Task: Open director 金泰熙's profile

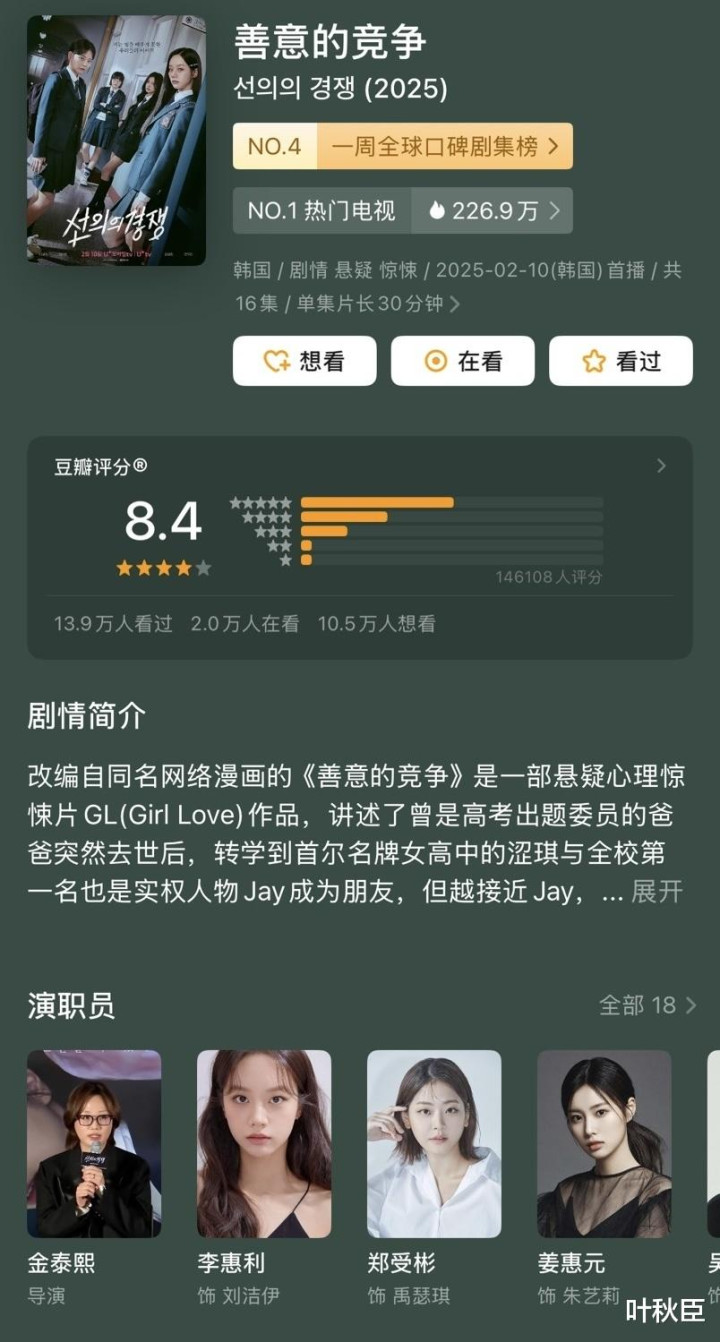Action: (x=94, y=1178)
